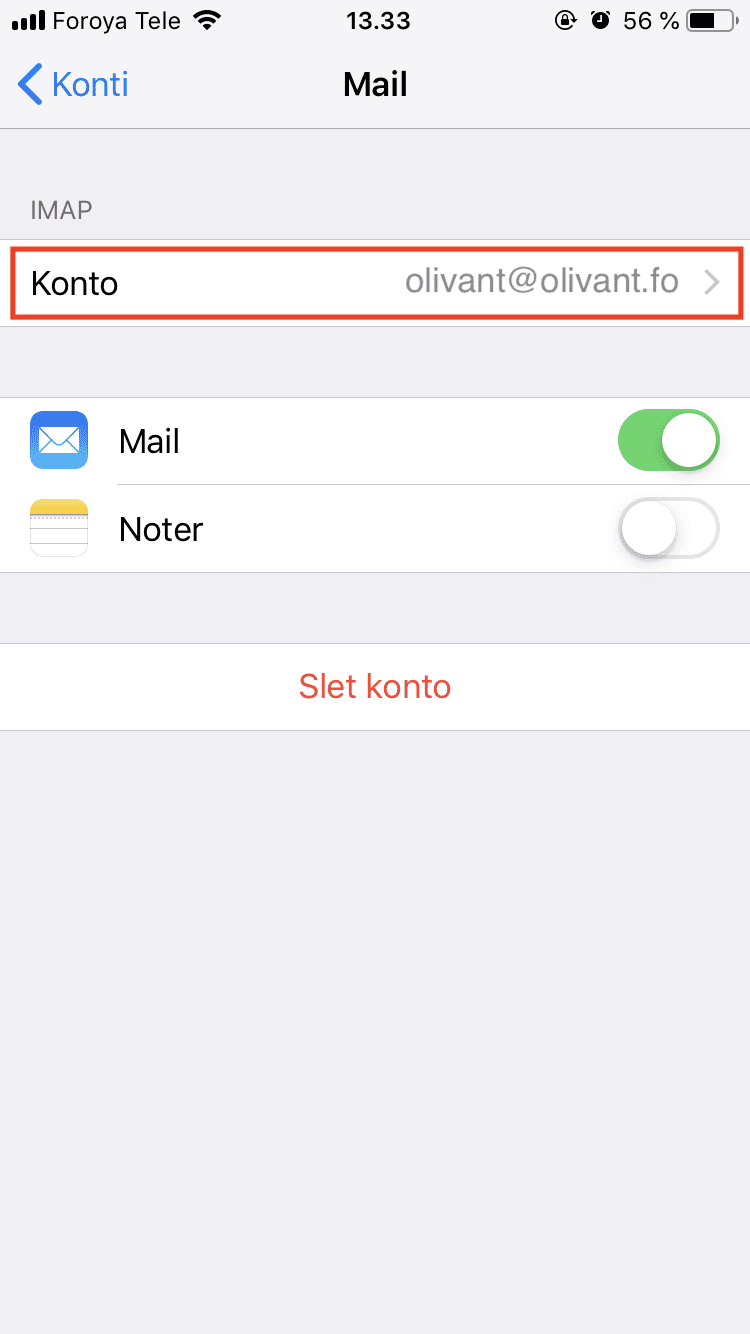
Task: Tap Slet konto to delete account
Action: tap(375, 687)
